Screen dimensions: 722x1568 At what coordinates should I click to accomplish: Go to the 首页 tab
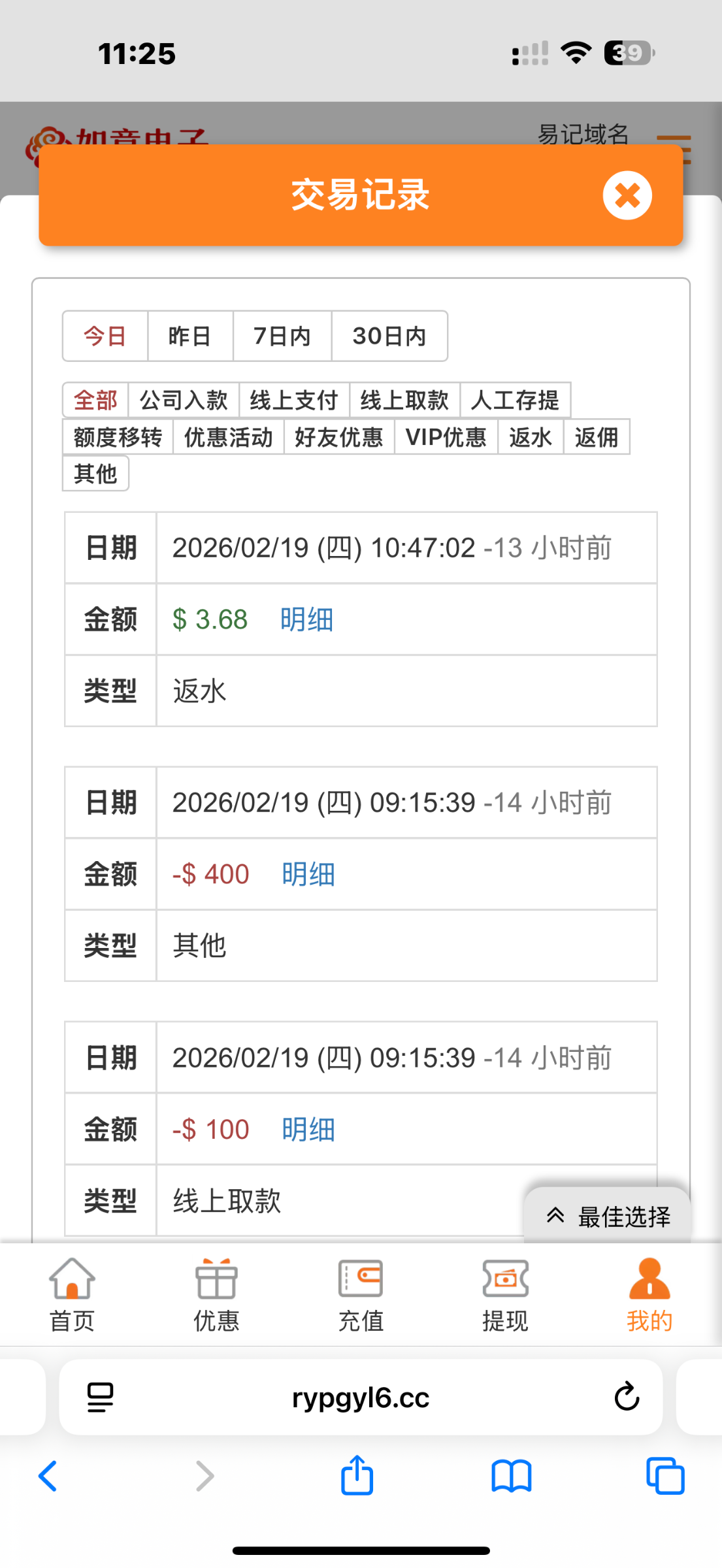(72, 1295)
